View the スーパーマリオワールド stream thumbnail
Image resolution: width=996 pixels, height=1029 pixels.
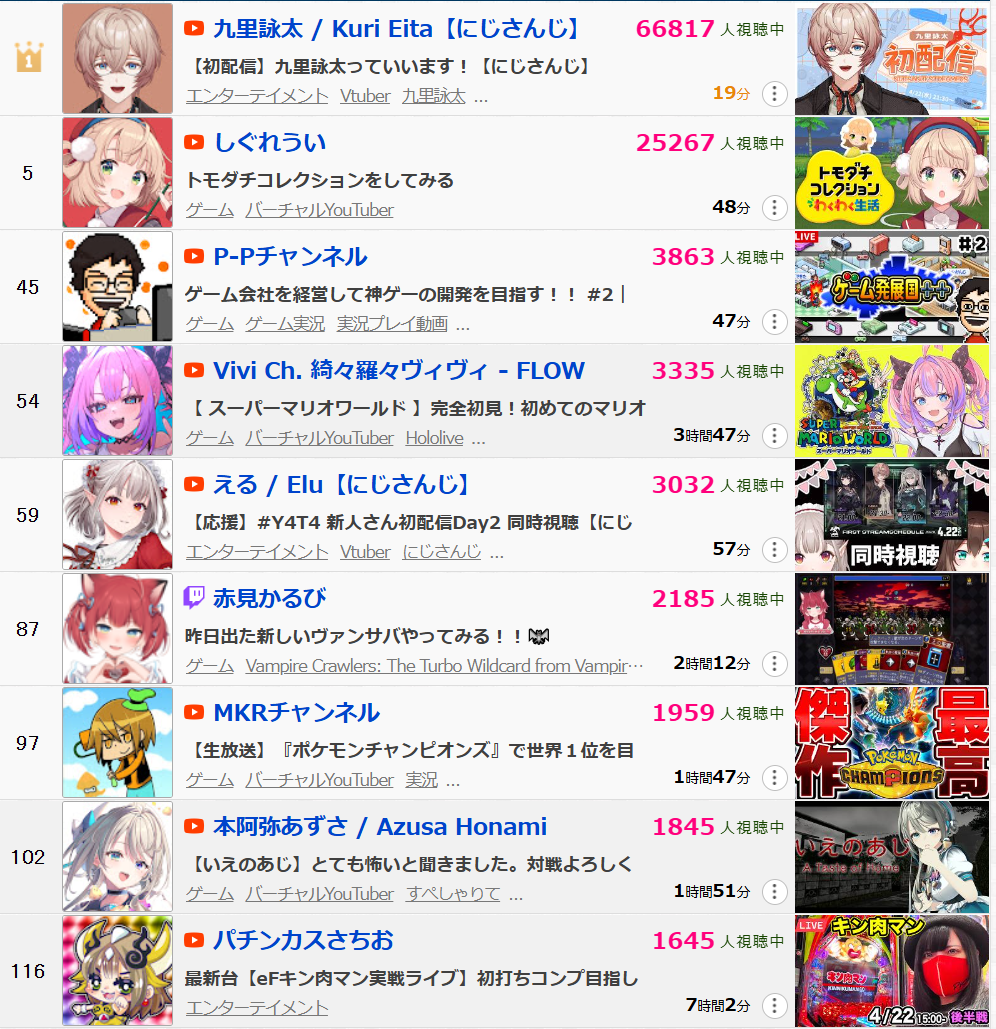[892, 401]
